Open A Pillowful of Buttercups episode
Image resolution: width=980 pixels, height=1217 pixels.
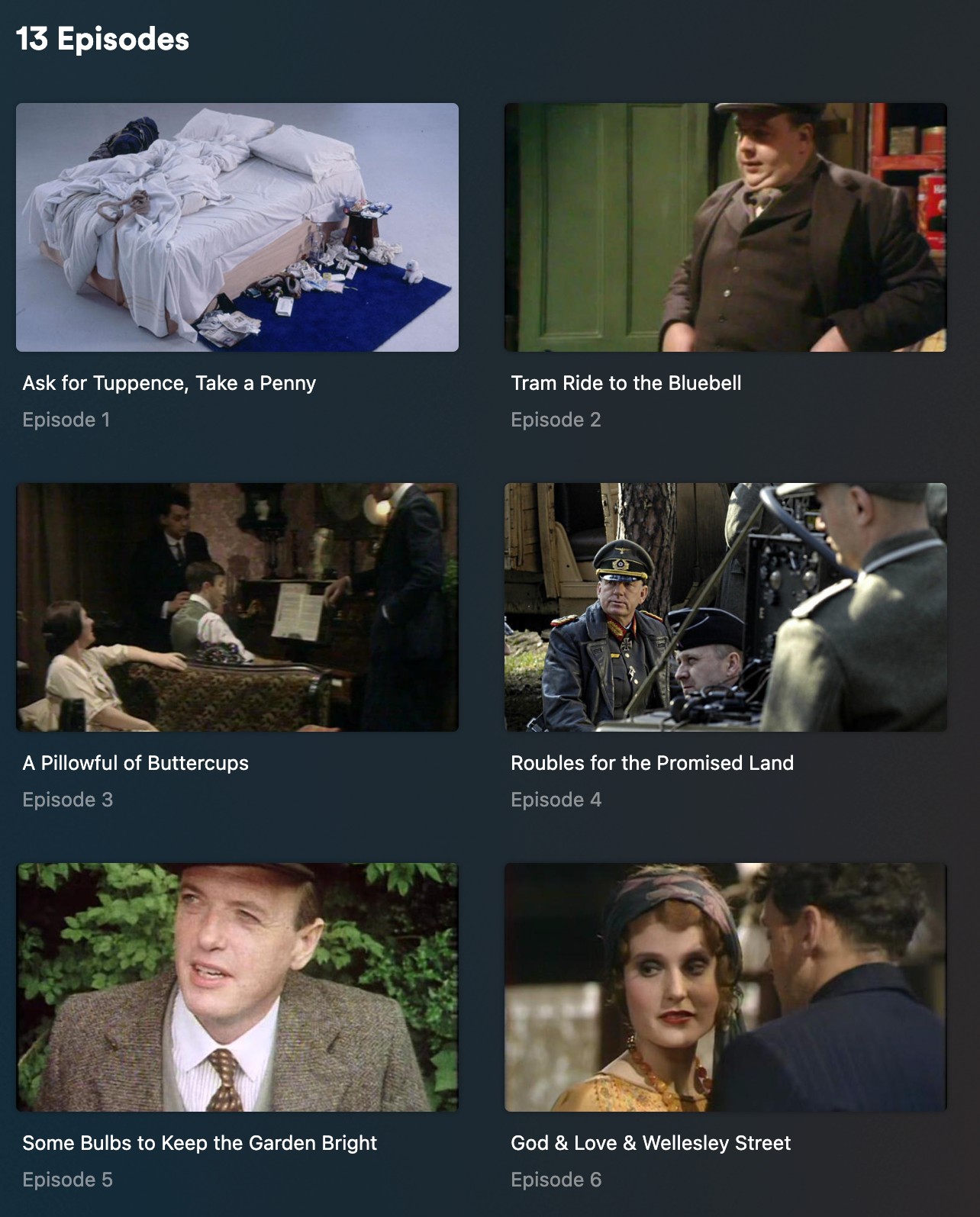pos(237,607)
